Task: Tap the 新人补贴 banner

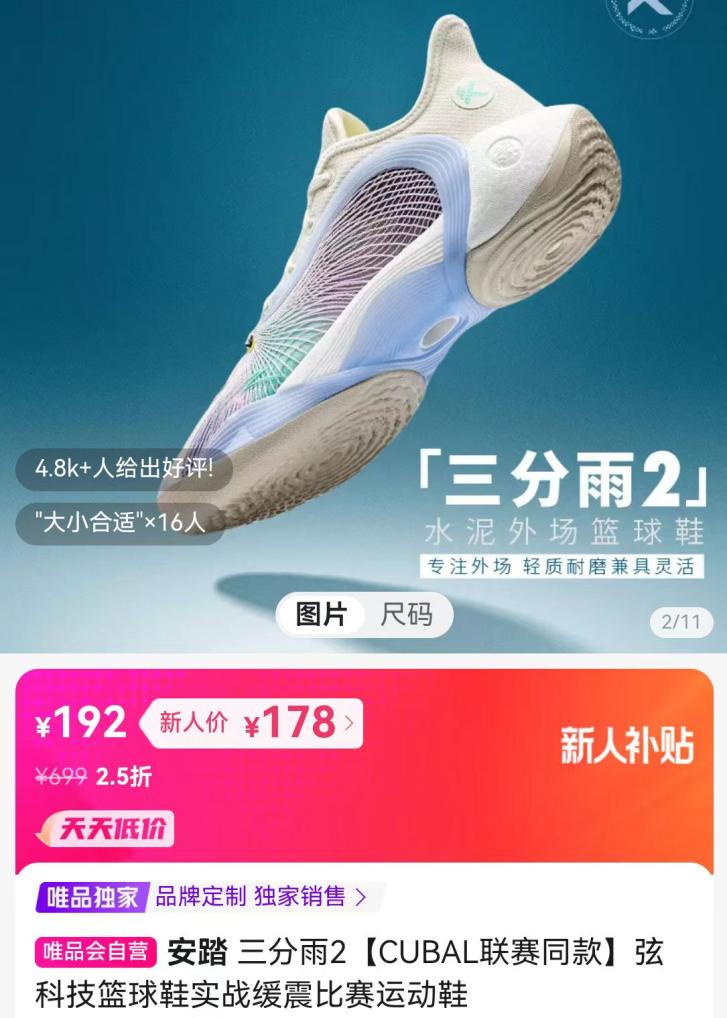Action: (626, 745)
